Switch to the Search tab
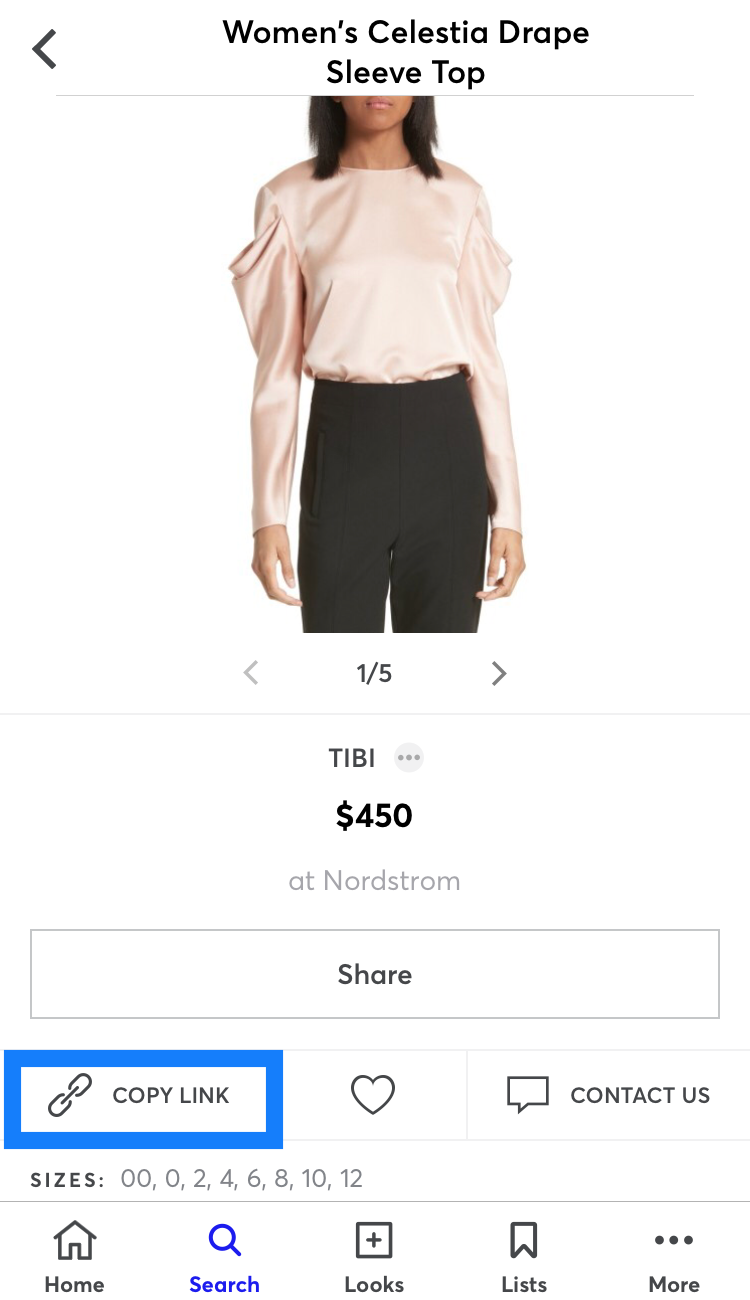The width and height of the screenshot is (750, 1300). [x=224, y=1257]
